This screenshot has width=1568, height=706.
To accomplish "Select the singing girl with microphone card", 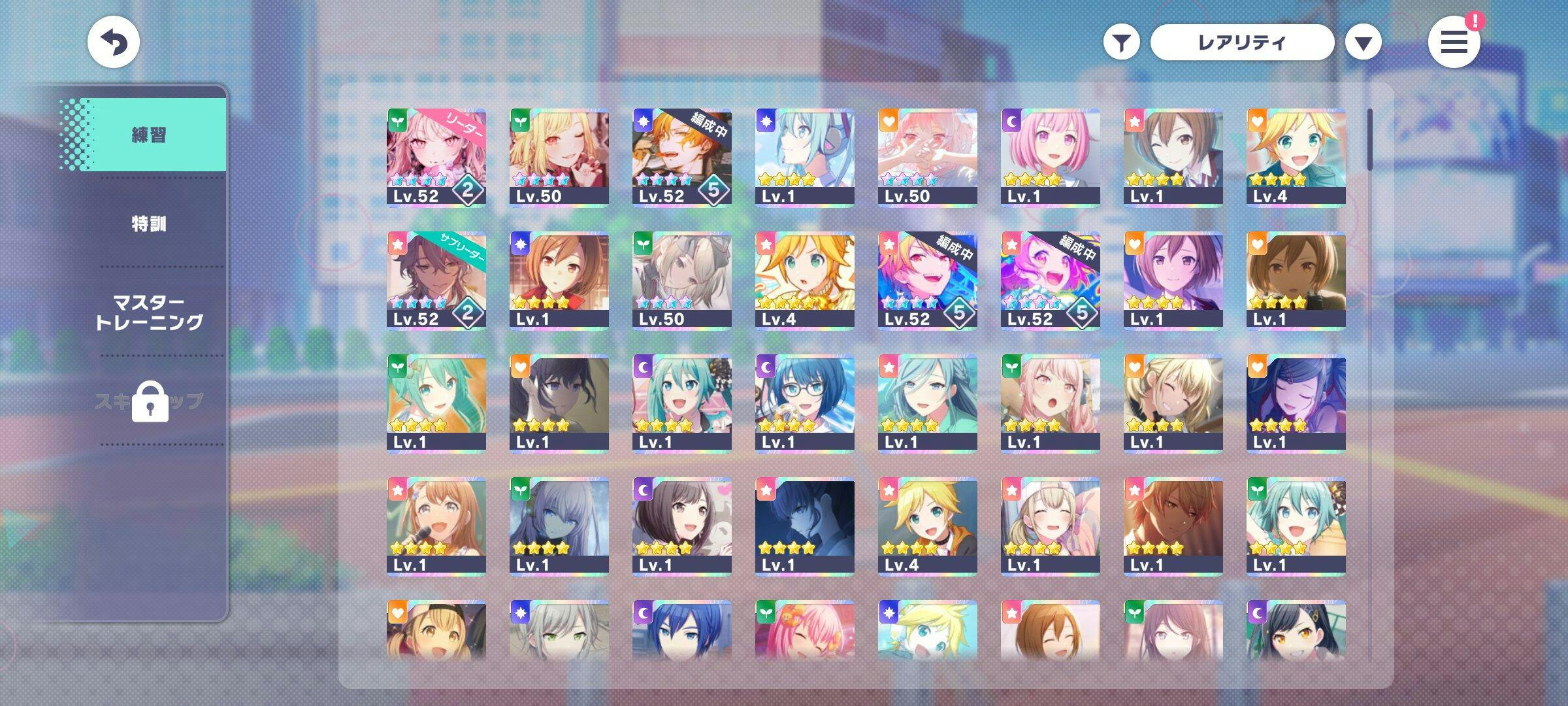I will 436,526.
